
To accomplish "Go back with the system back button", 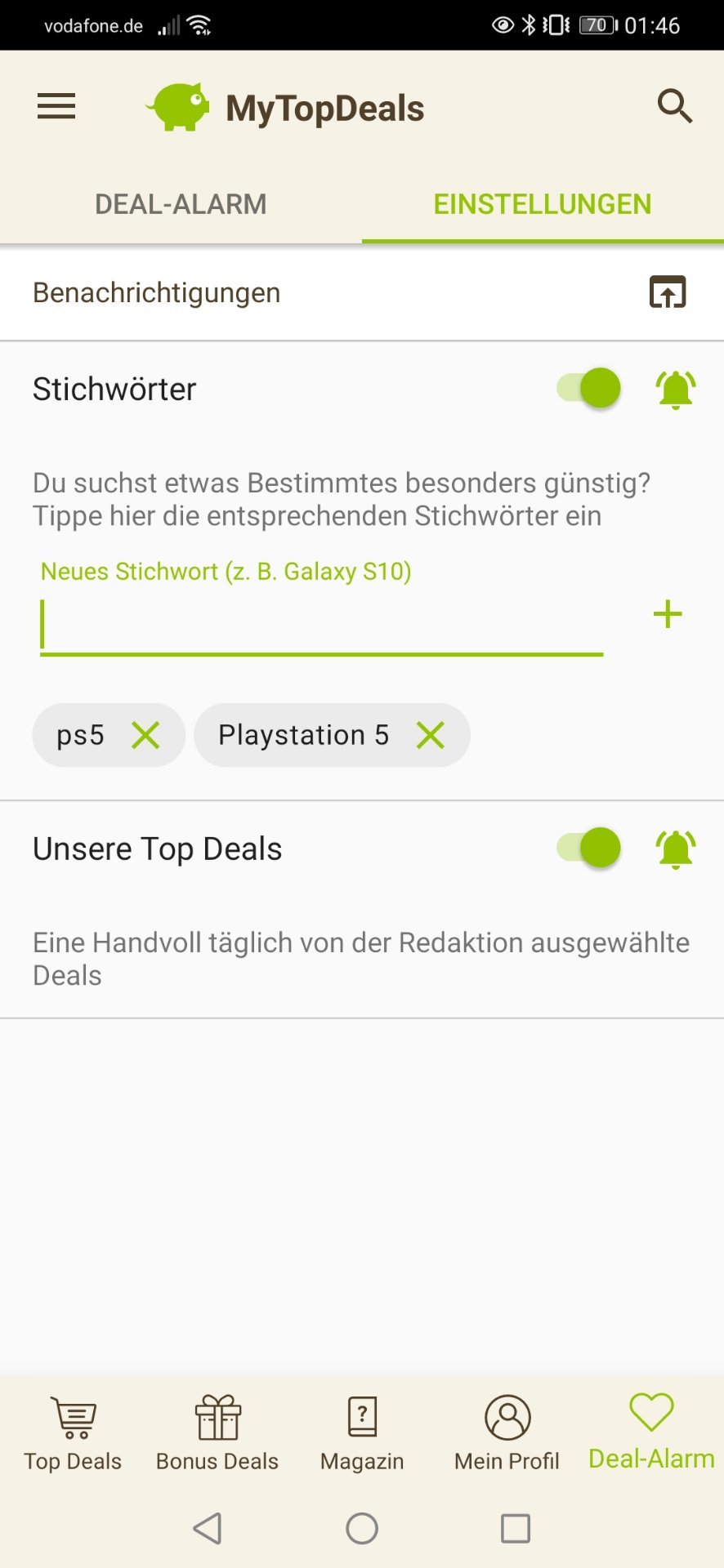I will (x=208, y=1528).
